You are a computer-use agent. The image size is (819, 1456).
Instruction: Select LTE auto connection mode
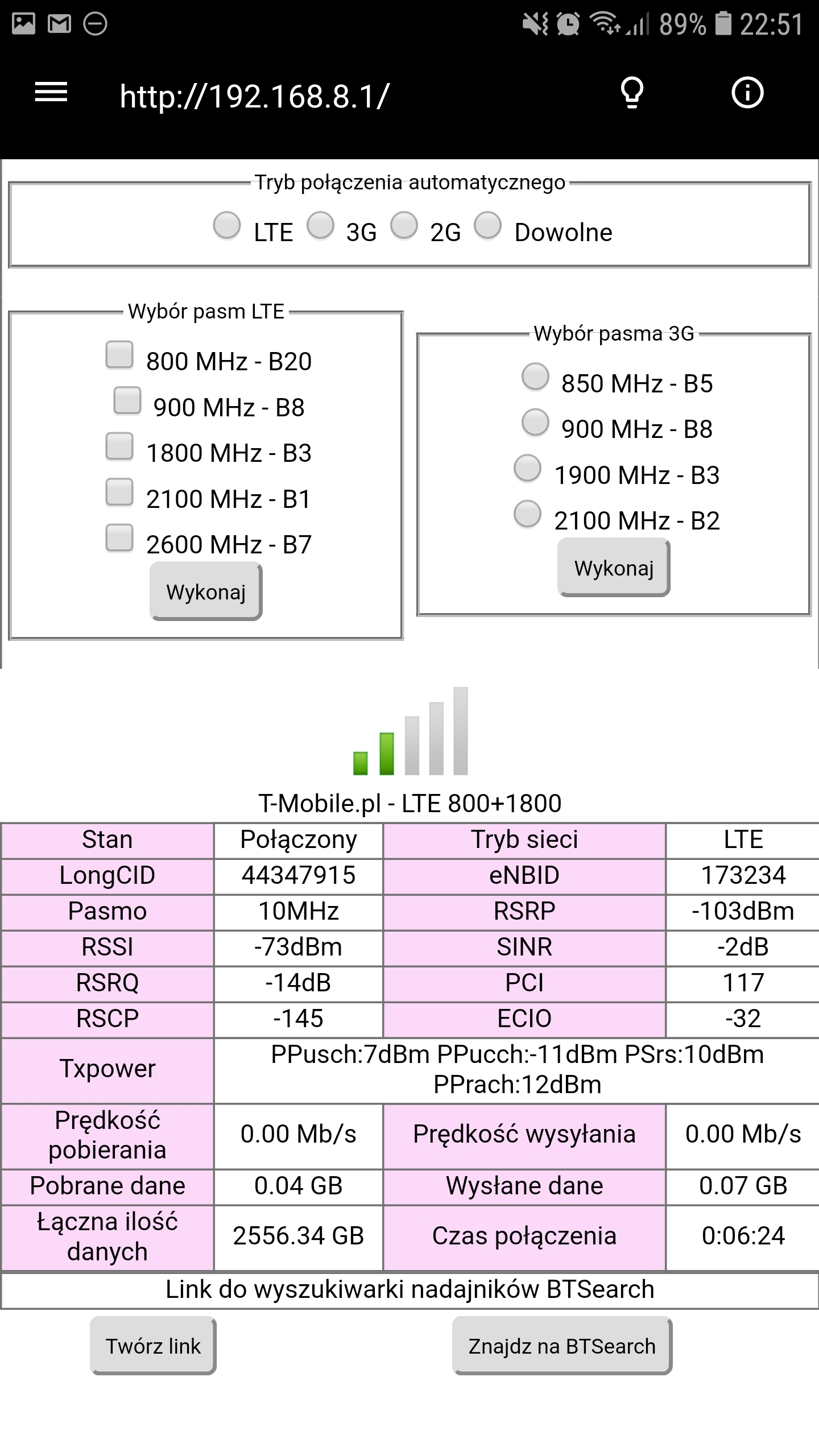227,225
